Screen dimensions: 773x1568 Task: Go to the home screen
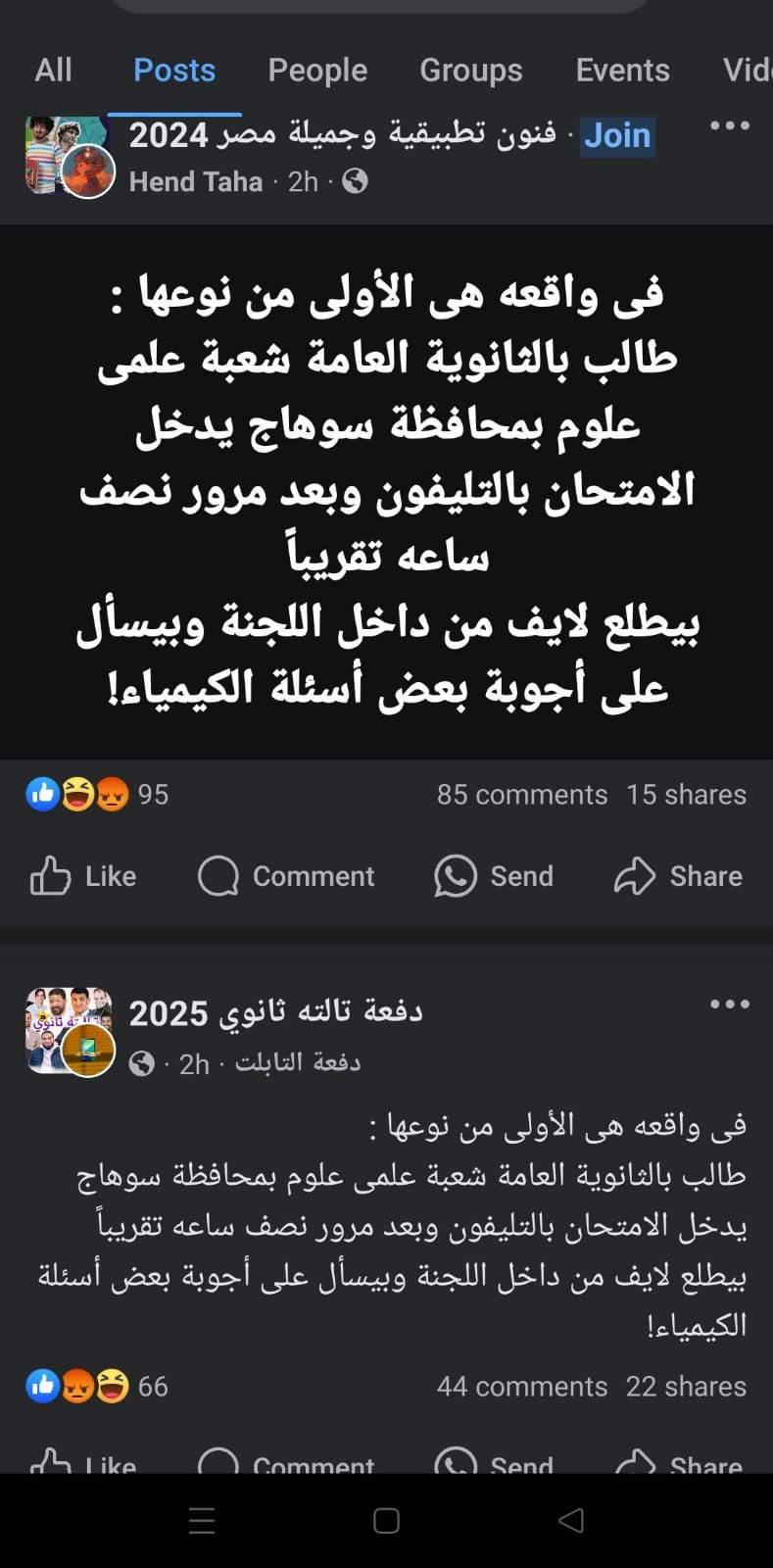click(386, 1520)
